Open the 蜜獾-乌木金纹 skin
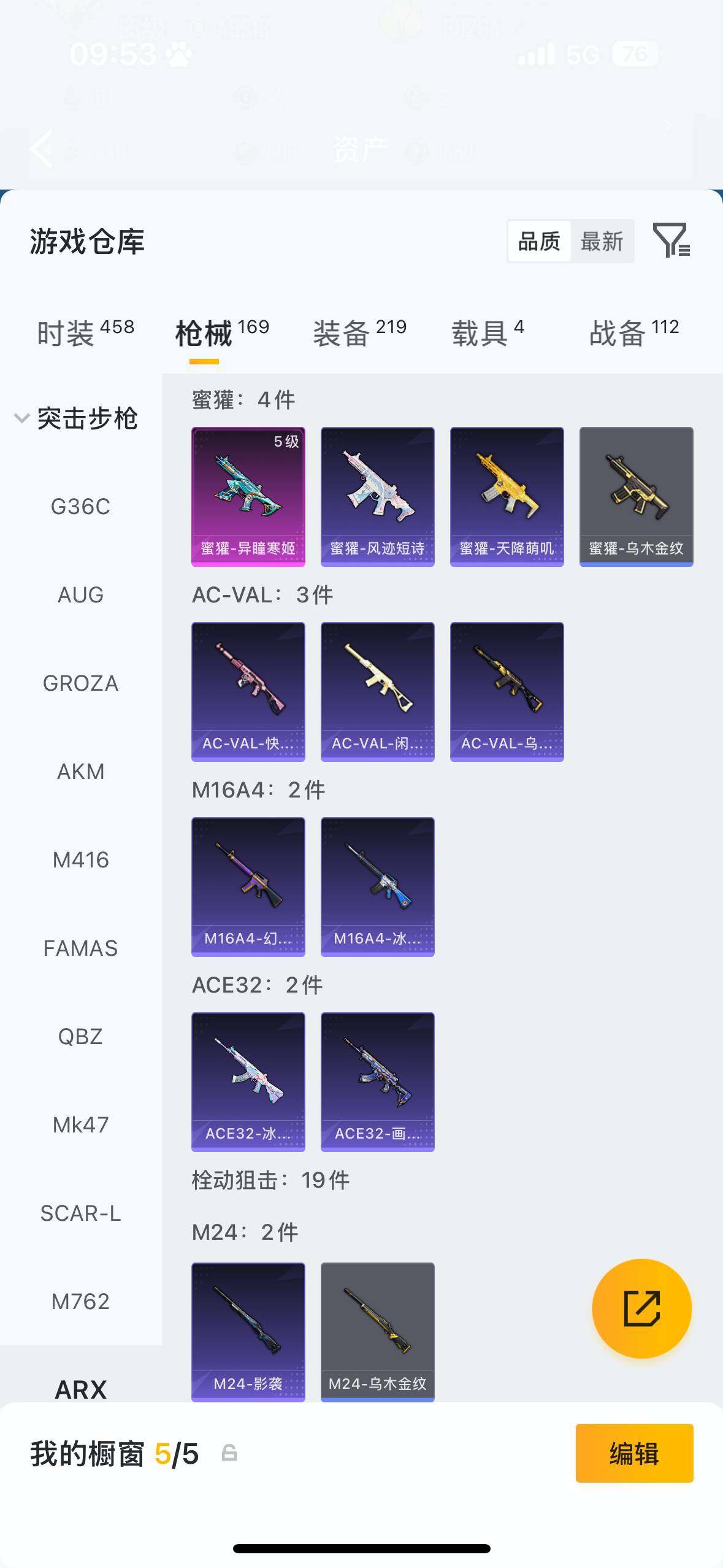Screen dimensions: 723x1568 click(636, 496)
